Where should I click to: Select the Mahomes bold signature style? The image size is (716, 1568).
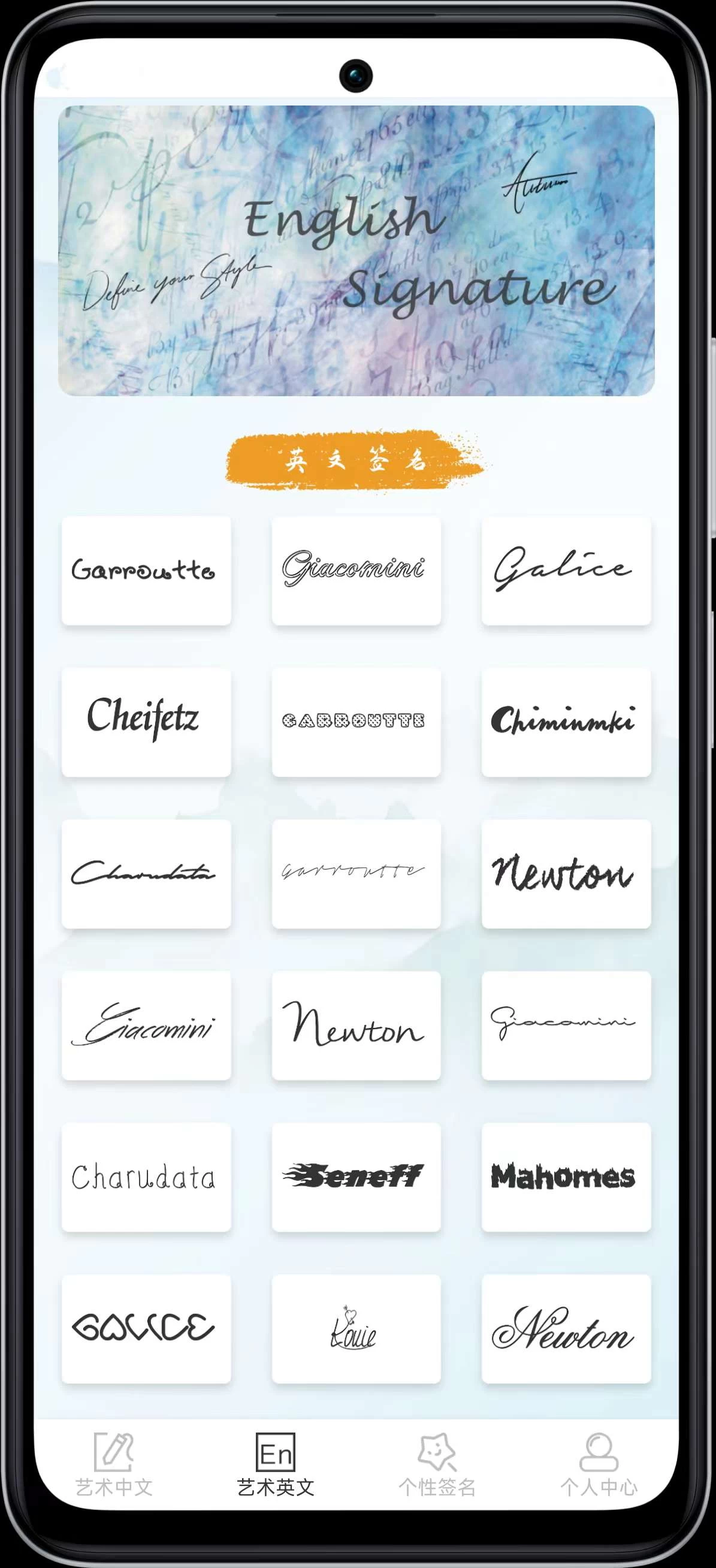point(566,1177)
